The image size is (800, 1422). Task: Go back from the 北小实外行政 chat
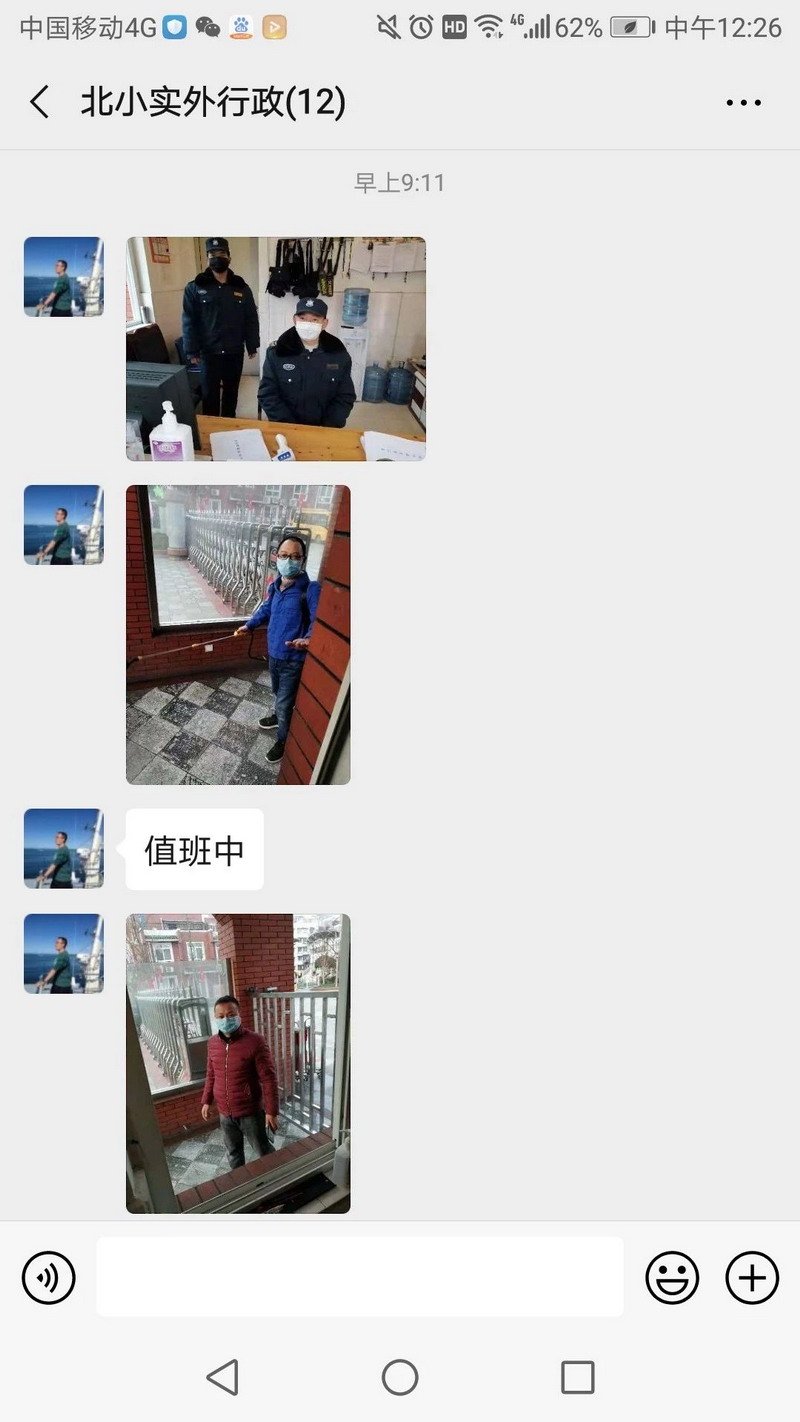[x=40, y=102]
